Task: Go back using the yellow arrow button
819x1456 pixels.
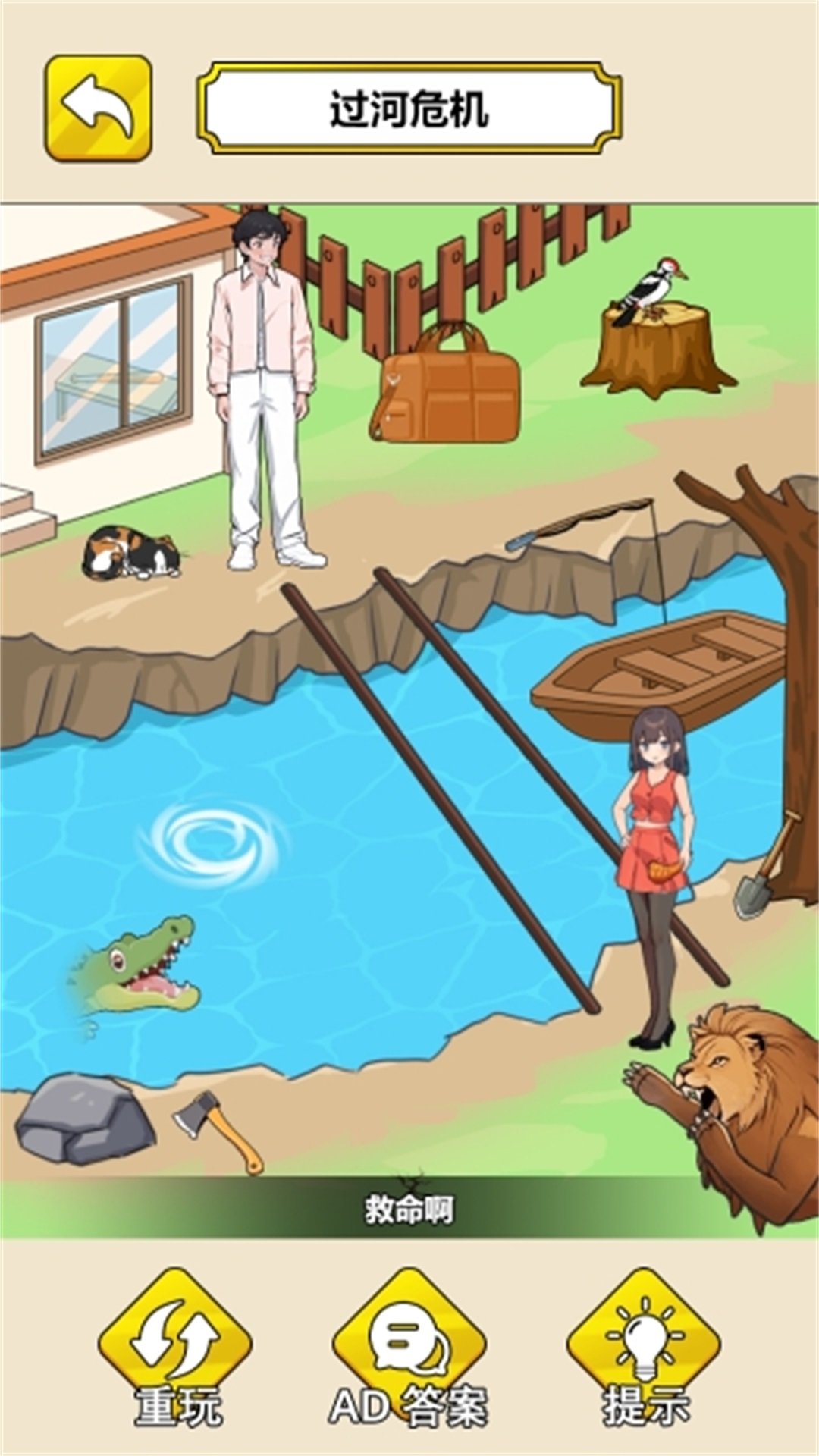Action: 99,108
